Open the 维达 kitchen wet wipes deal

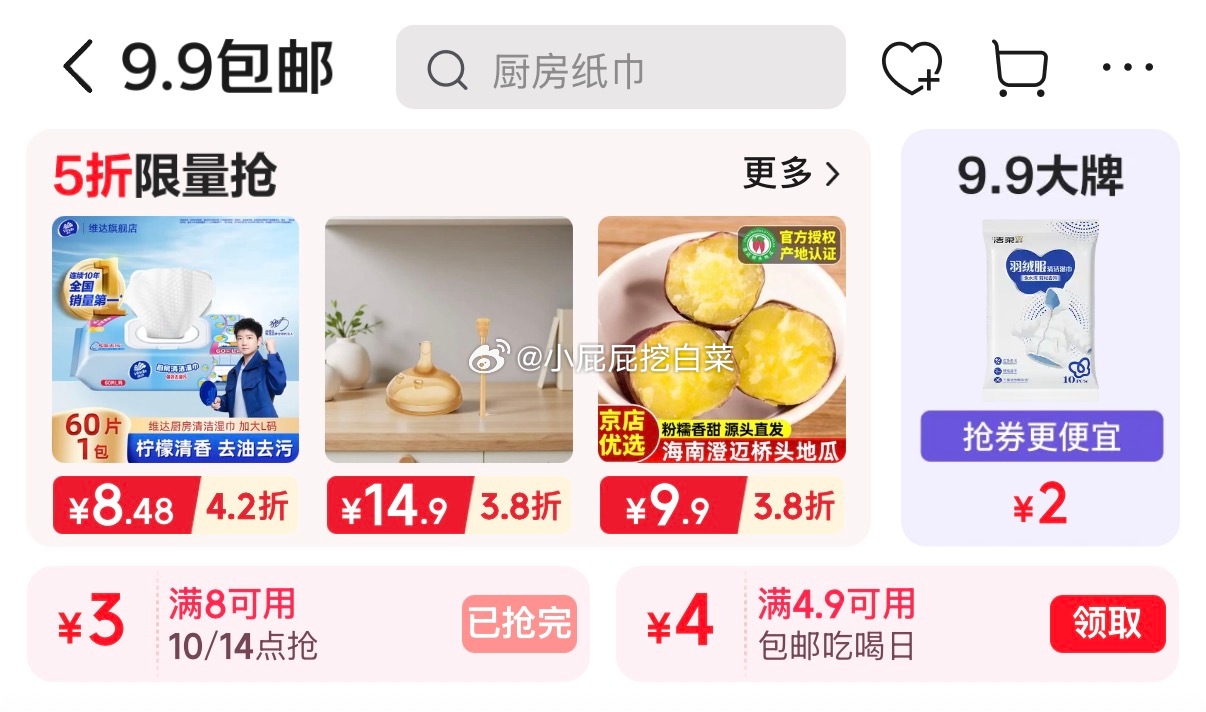pos(175,340)
